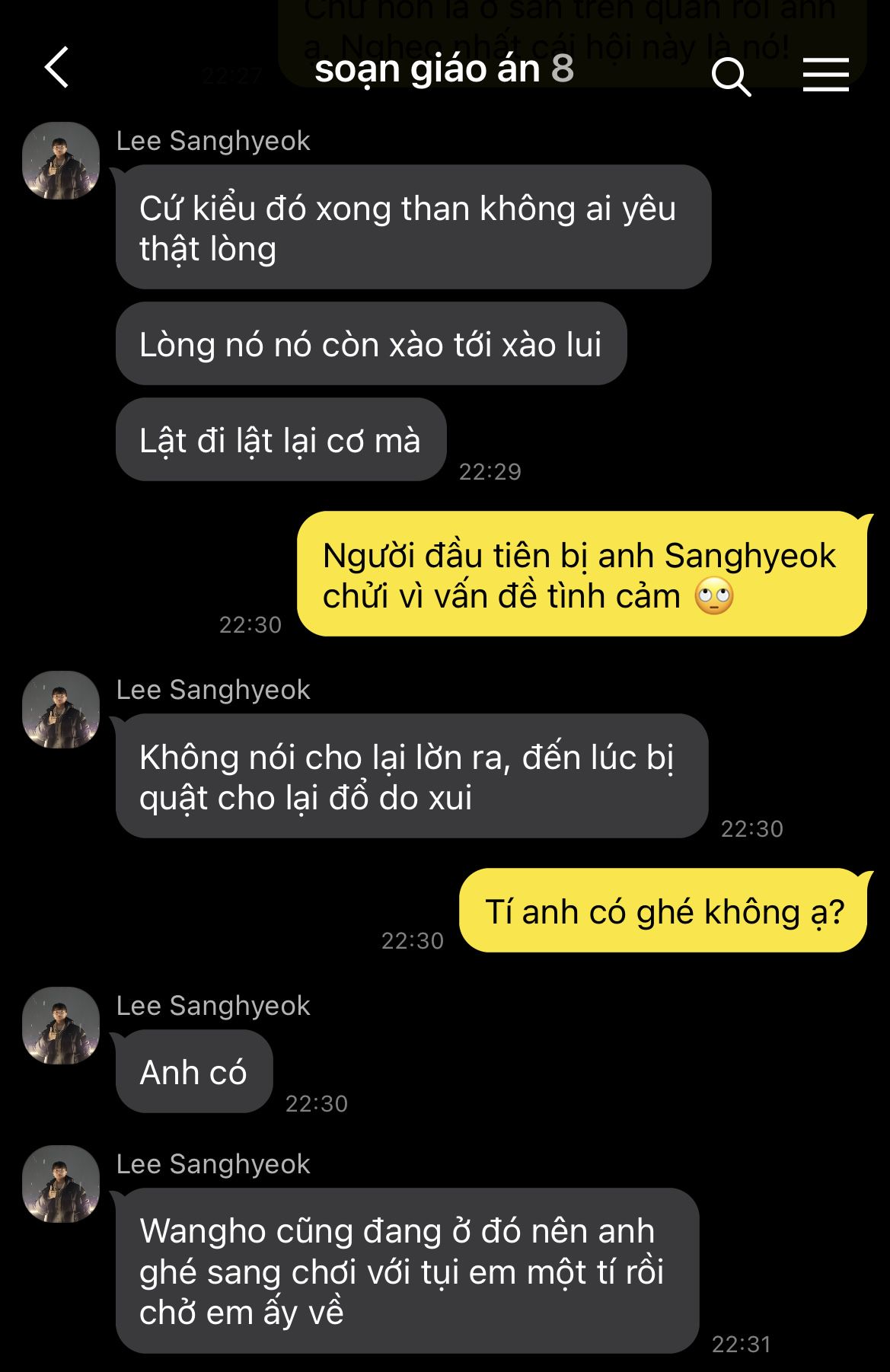The width and height of the screenshot is (890, 1372).
Task: Open Lee Sanghyeok's avatar above "Cứ kiểu đó"
Action: (x=61, y=161)
